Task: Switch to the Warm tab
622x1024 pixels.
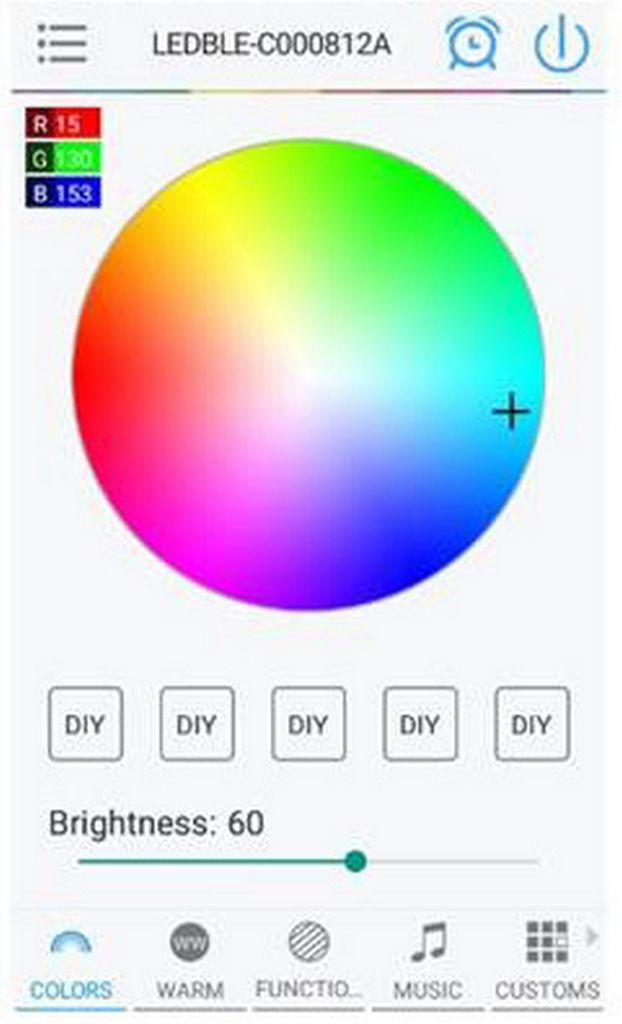Action: tap(189, 961)
